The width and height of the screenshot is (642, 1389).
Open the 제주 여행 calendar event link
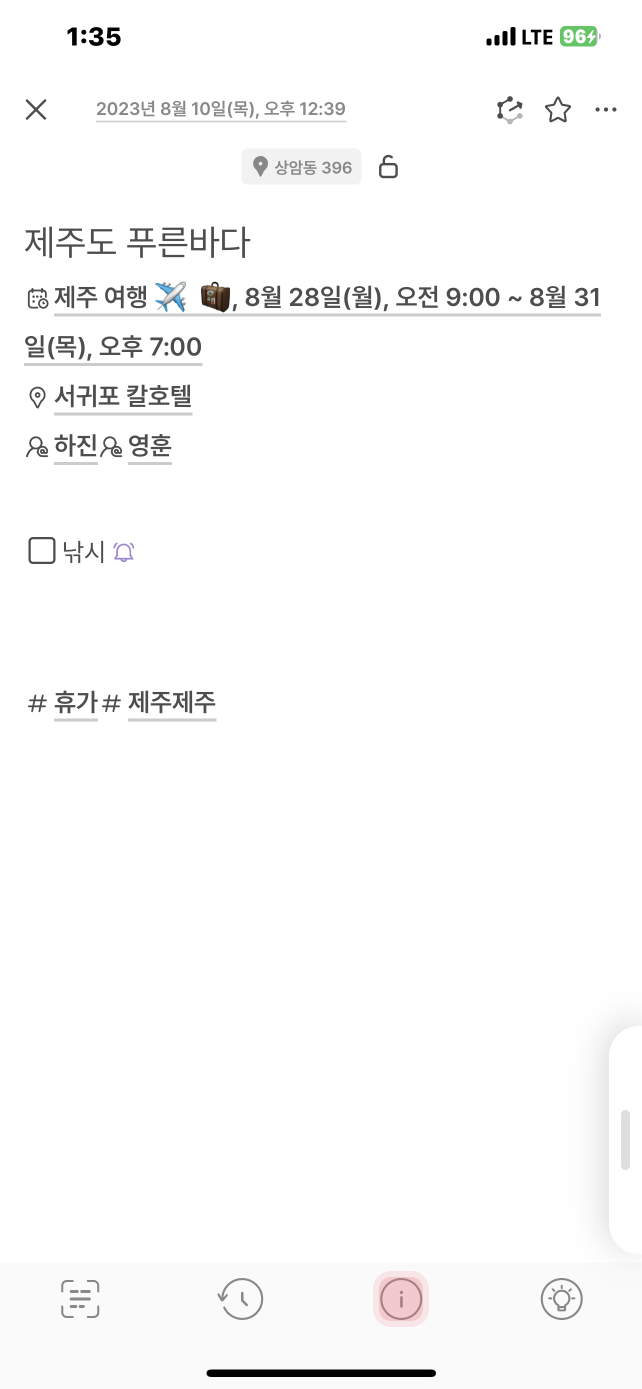[x=313, y=322]
